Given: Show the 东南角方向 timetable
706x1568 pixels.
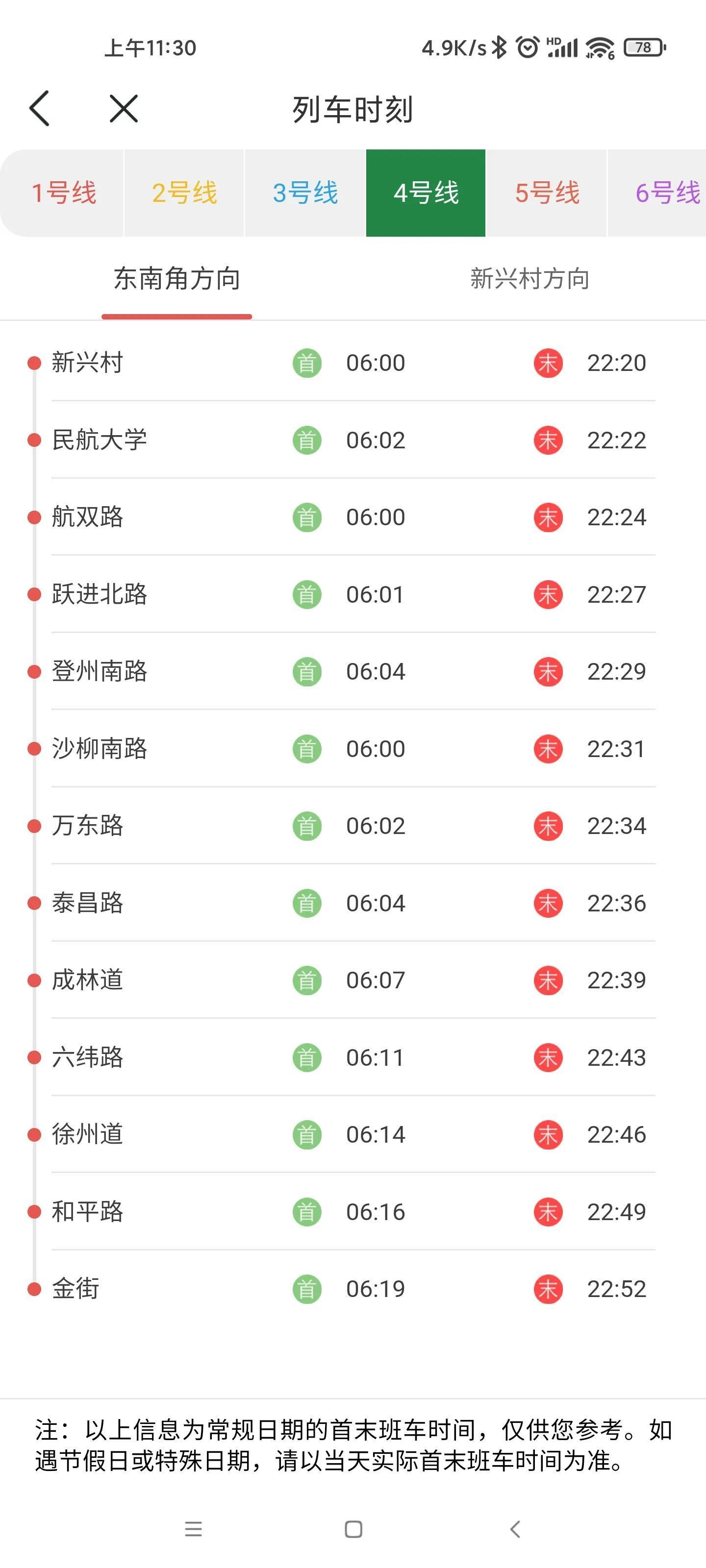Looking at the screenshot, I should 176,279.
